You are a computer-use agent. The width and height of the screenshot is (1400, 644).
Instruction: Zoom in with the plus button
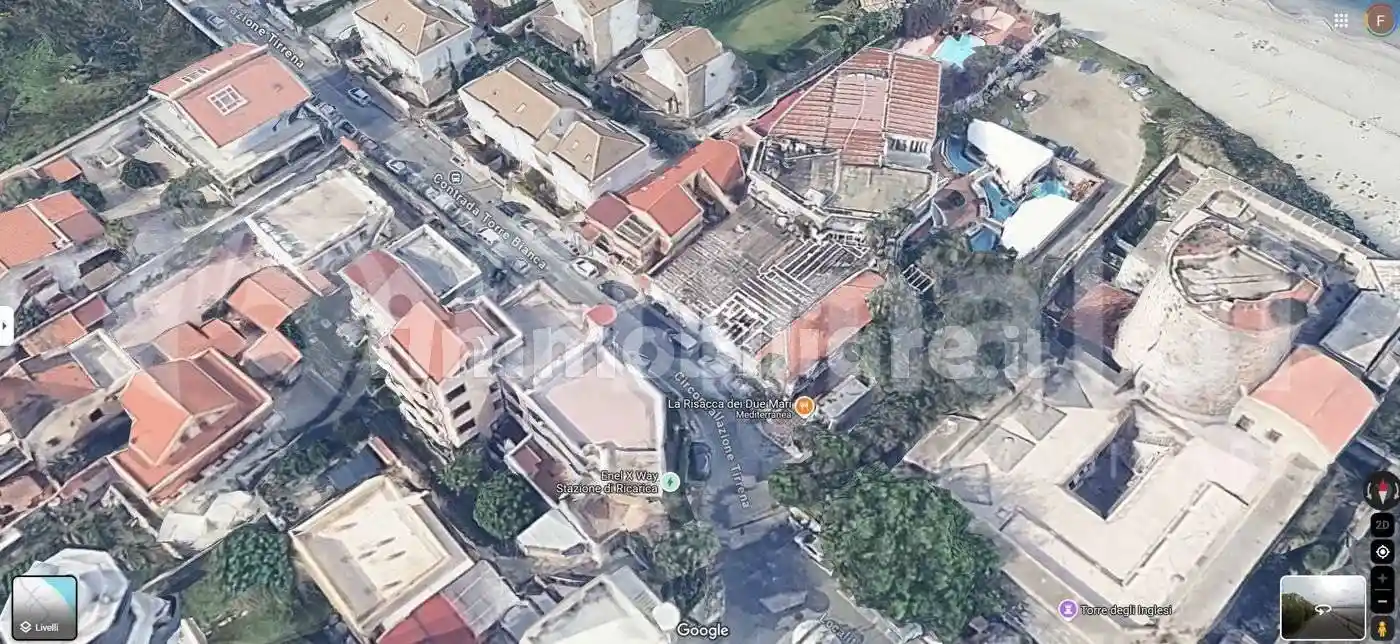click(1382, 578)
